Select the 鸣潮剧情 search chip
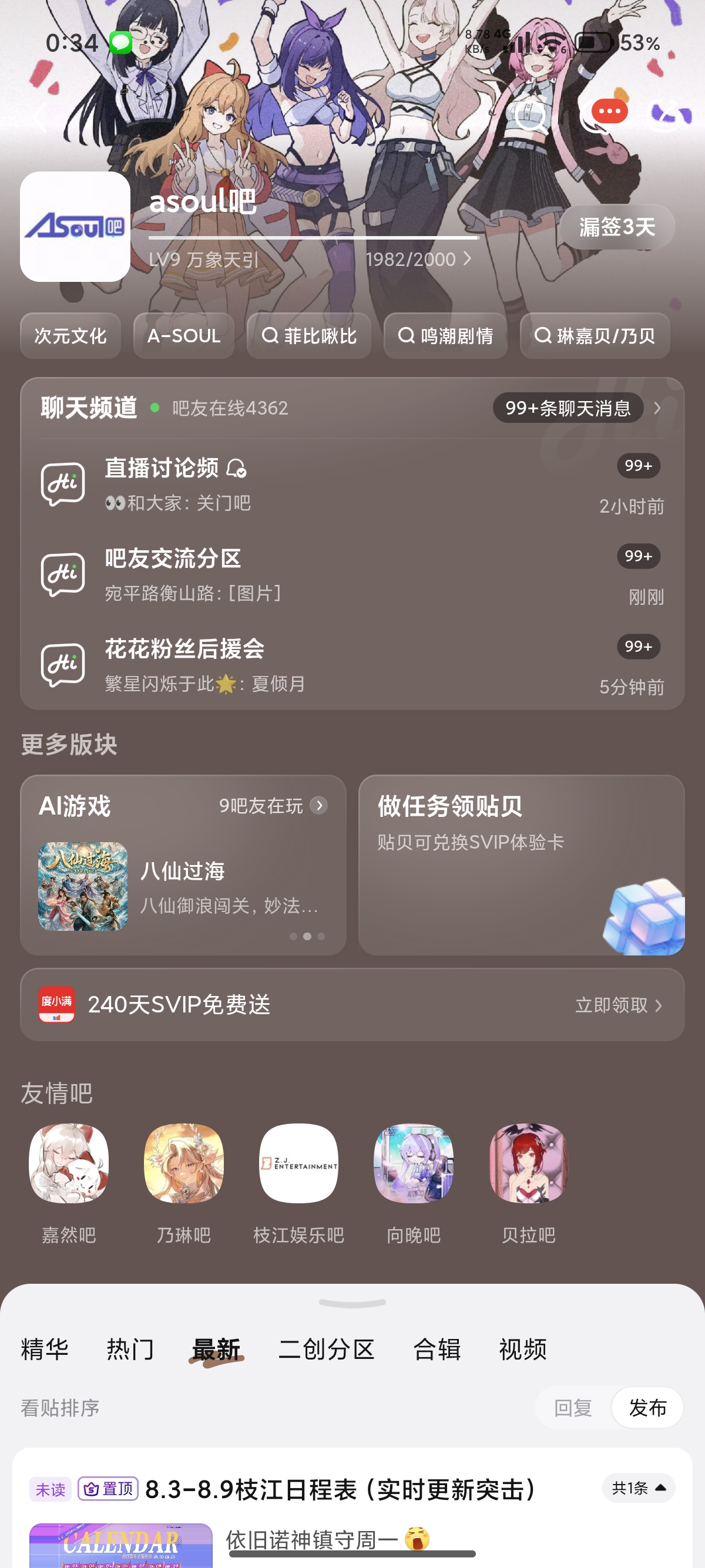Screen dimensions: 705x1568 click(x=445, y=335)
